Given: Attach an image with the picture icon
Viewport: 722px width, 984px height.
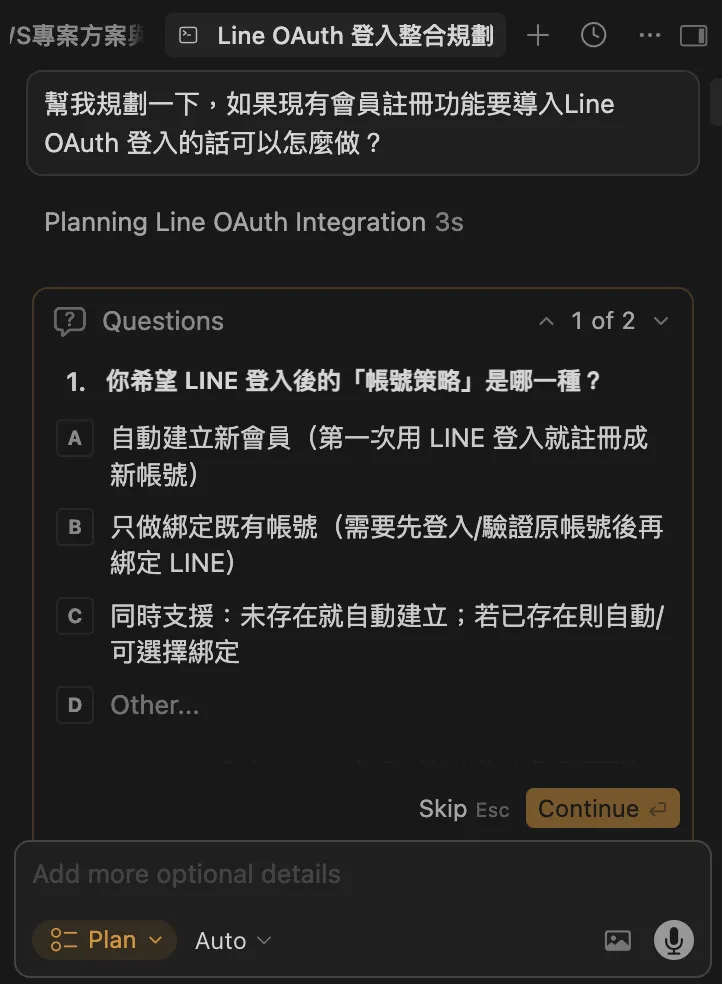Looking at the screenshot, I should tap(618, 941).
